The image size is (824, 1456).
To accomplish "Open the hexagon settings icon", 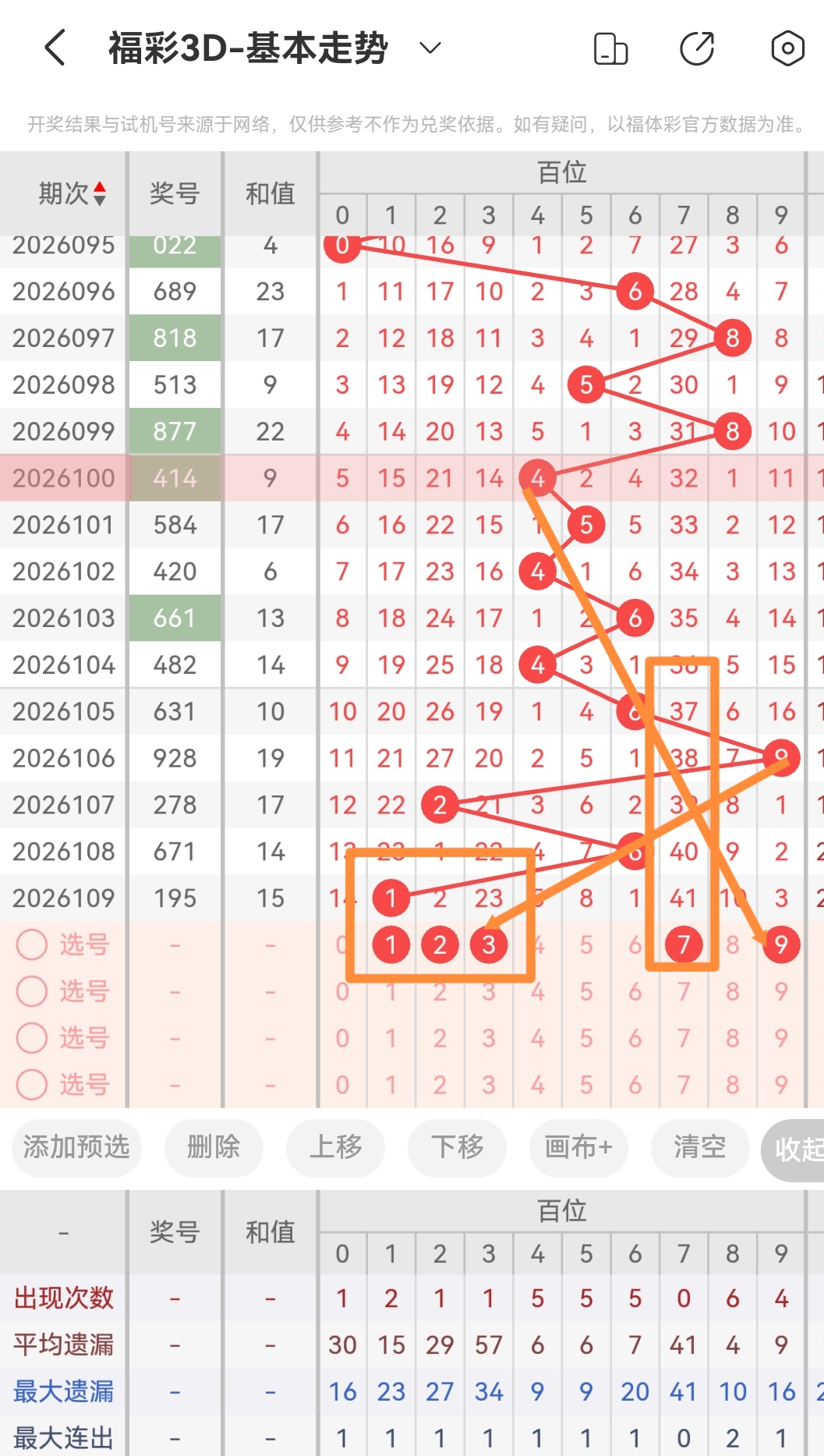I will [x=787, y=48].
